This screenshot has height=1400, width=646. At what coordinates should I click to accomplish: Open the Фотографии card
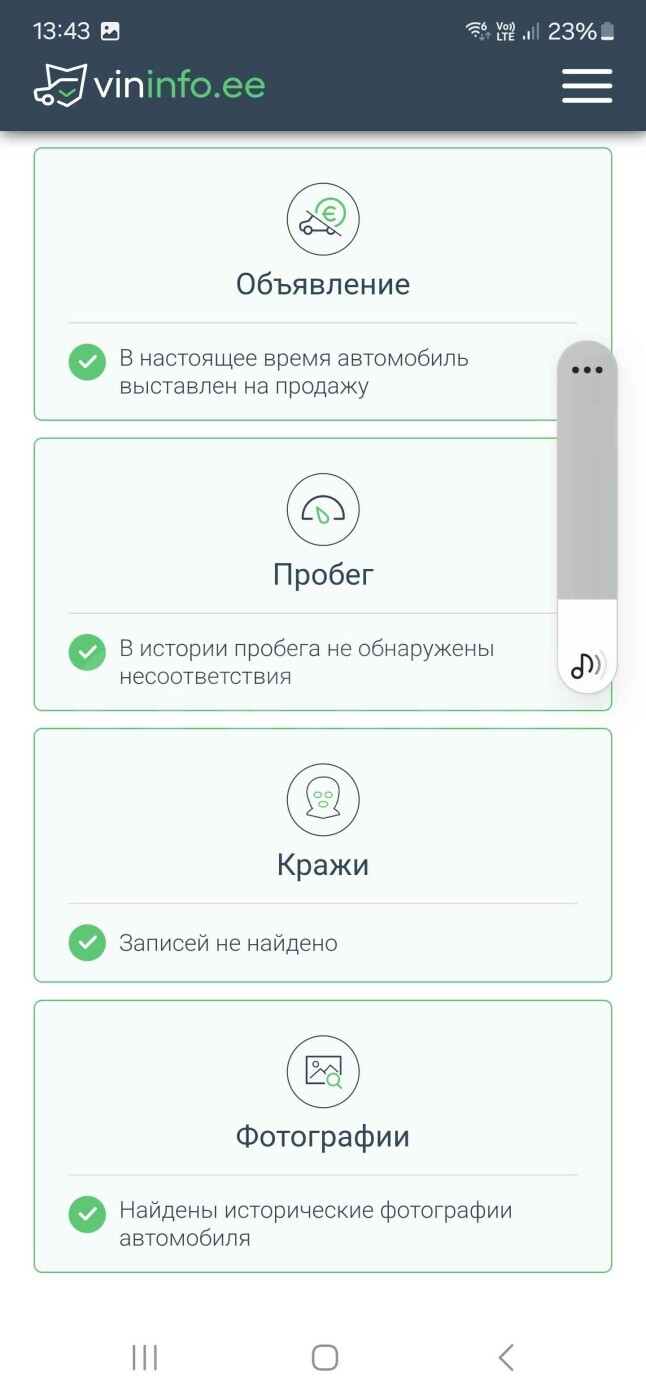323,1136
